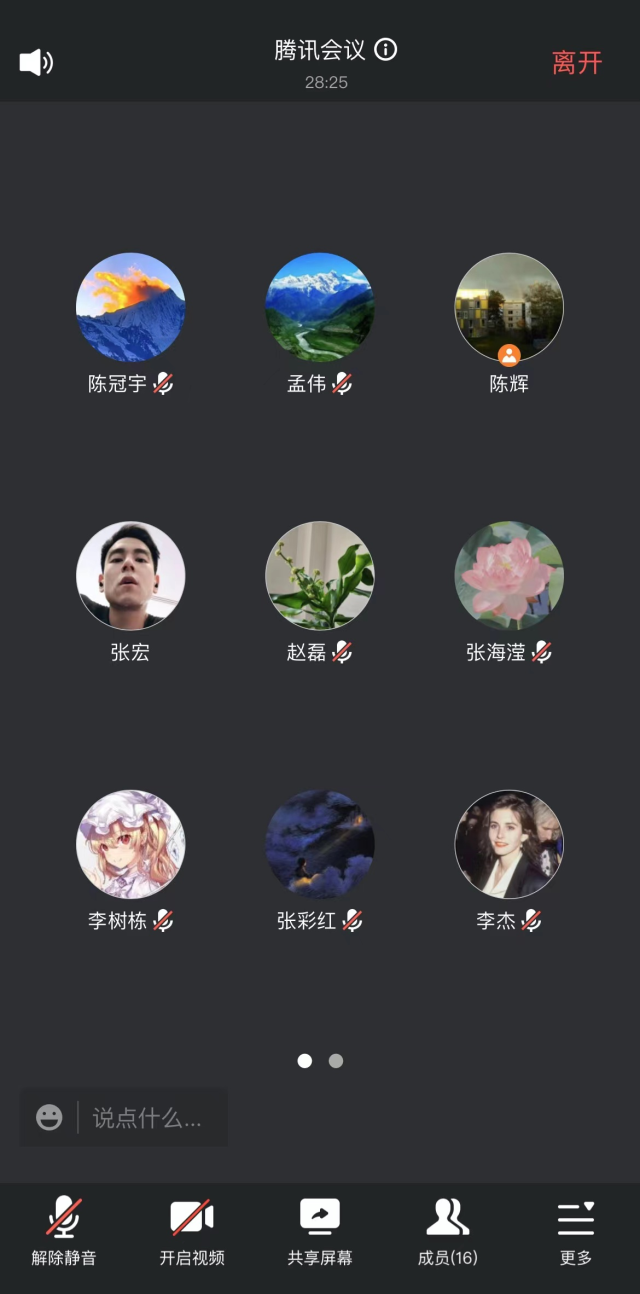The height and width of the screenshot is (1294, 640).
Task: Select participant 张海滢
Action: coord(509,576)
